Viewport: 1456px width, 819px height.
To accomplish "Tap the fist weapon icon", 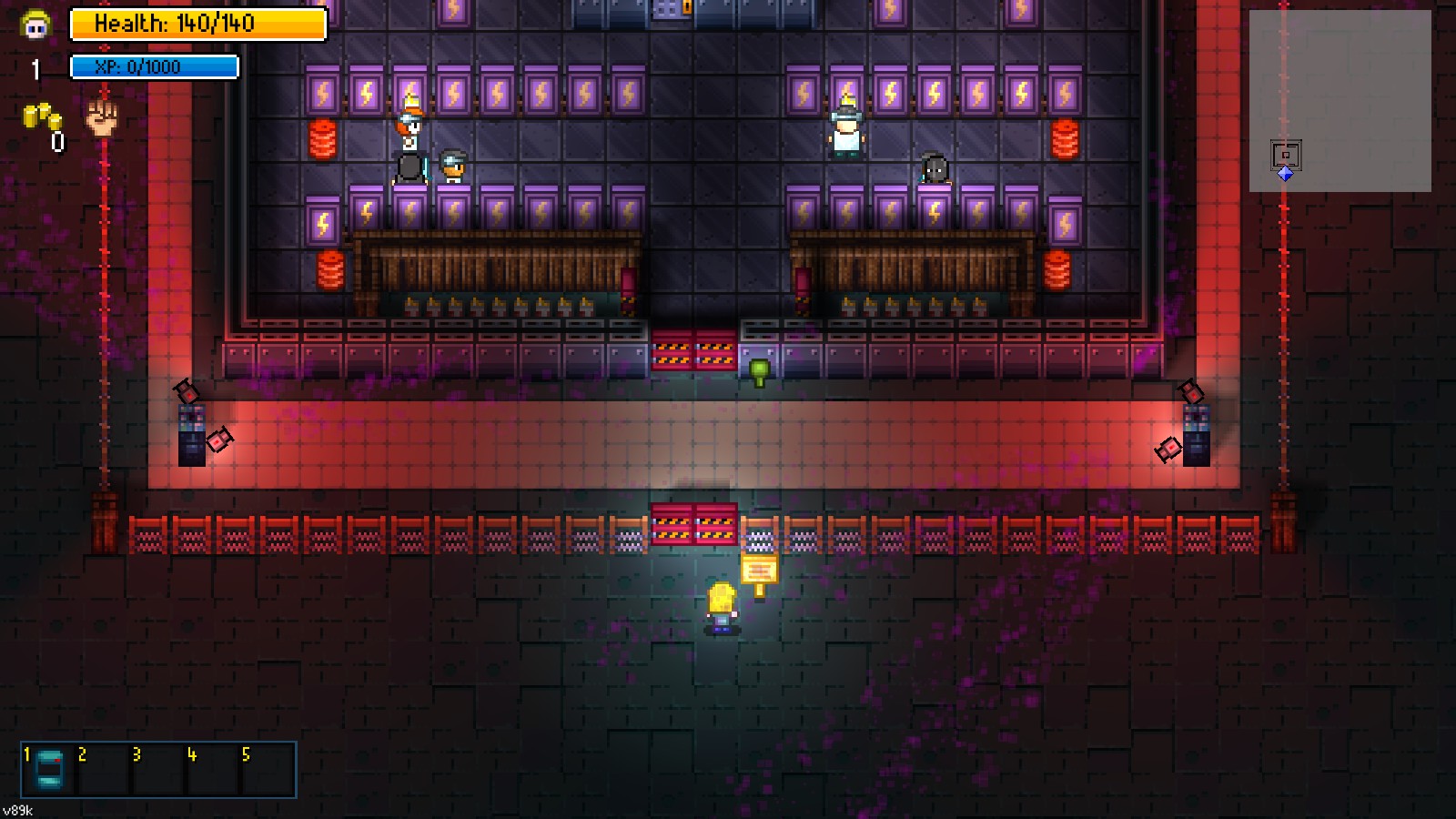I will tap(102, 118).
